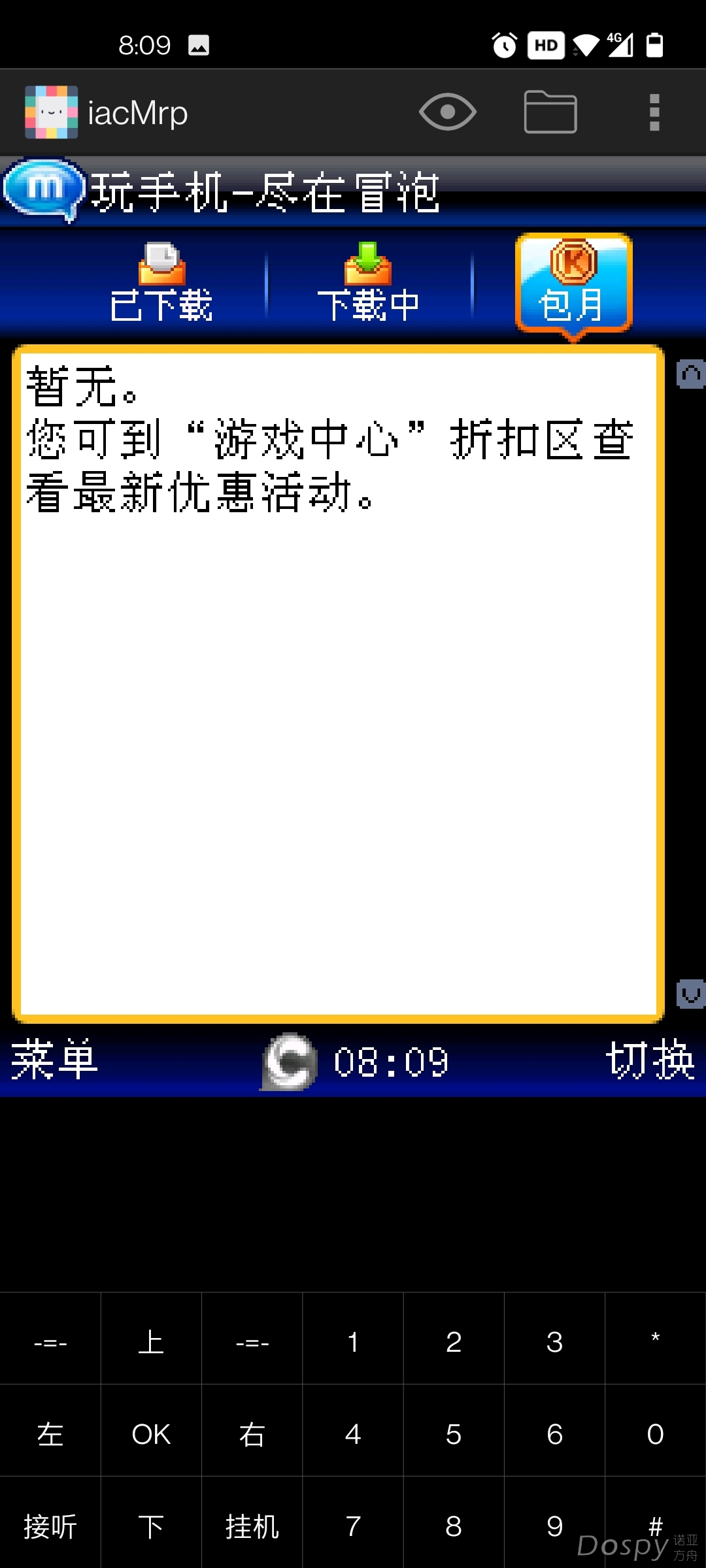Tap the 切换 softkey
This screenshot has height=1568, width=706.
point(649,1060)
